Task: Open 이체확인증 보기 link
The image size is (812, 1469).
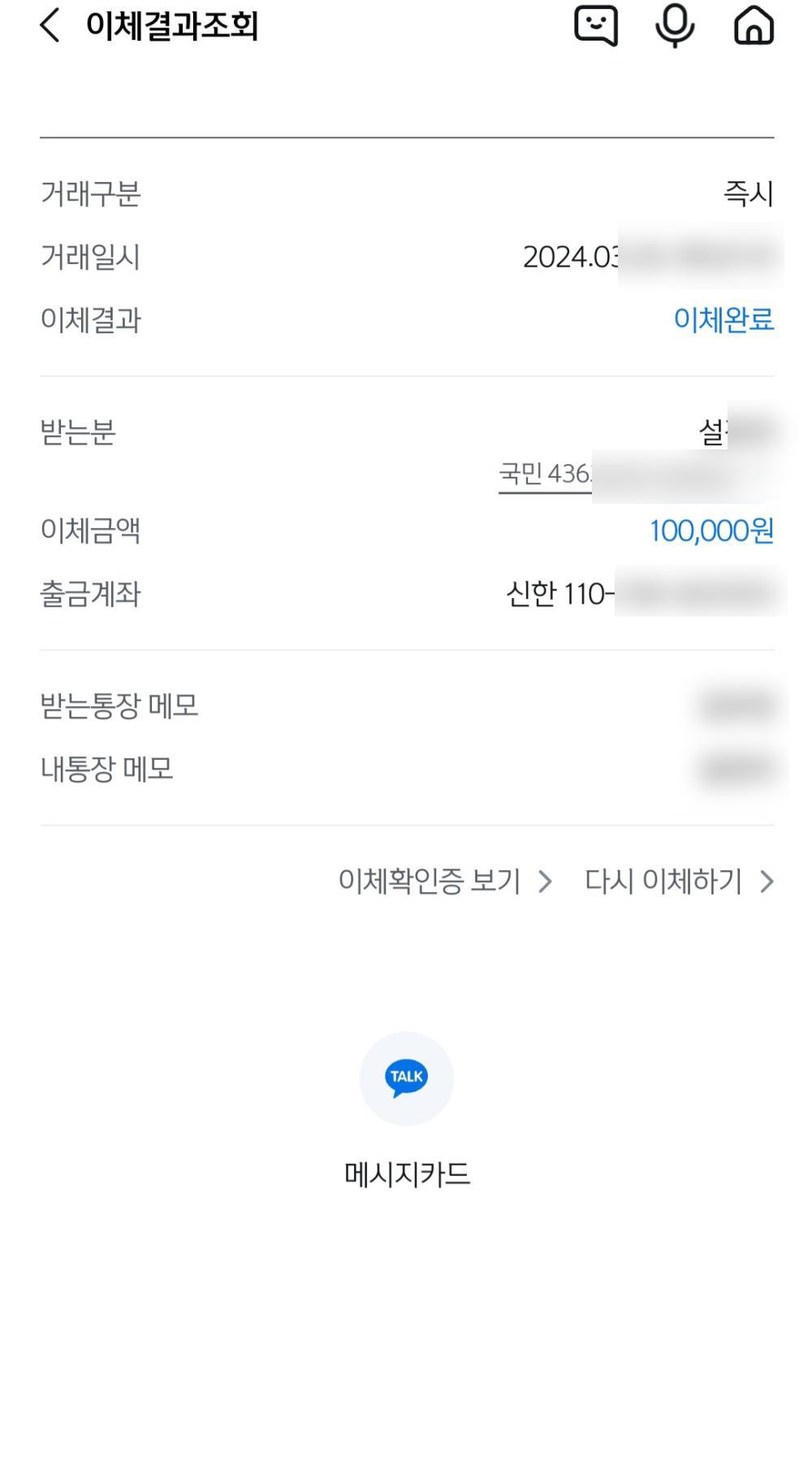Action: [x=445, y=881]
